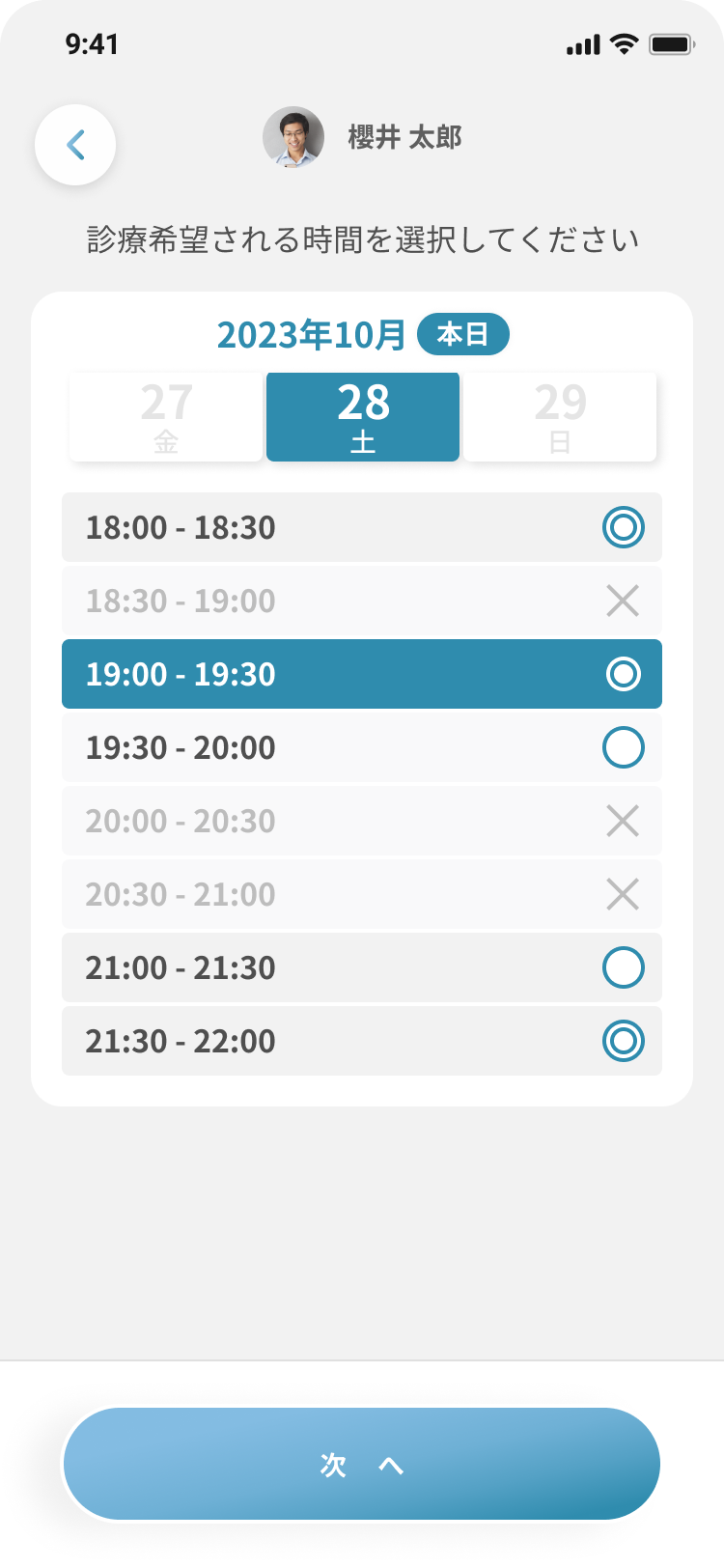Tap the 次 button to continue
The height and width of the screenshot is (1568, 724).
click(362, 1464)
